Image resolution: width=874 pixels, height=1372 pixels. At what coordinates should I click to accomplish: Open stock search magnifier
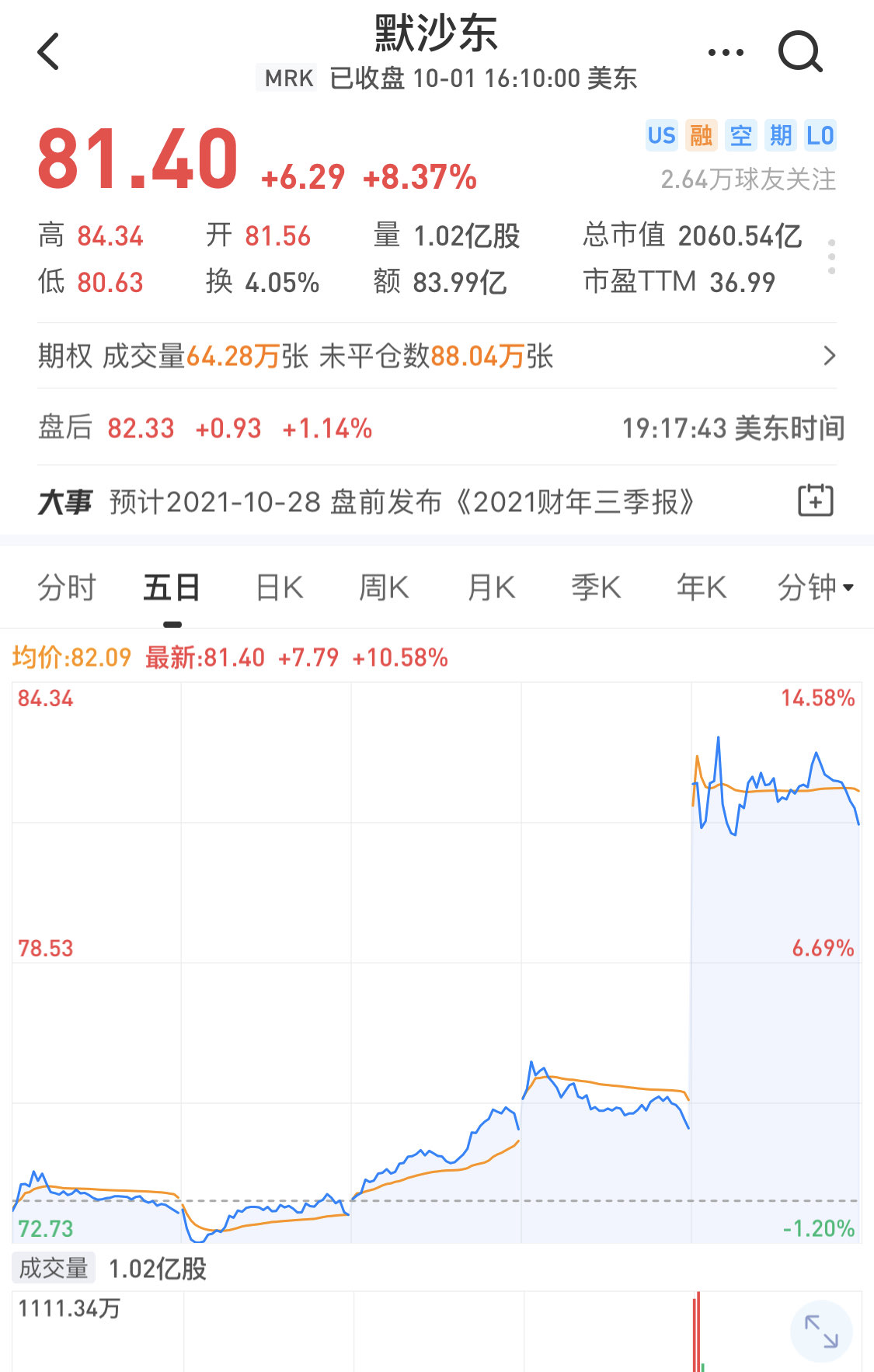tap(800, 52)
